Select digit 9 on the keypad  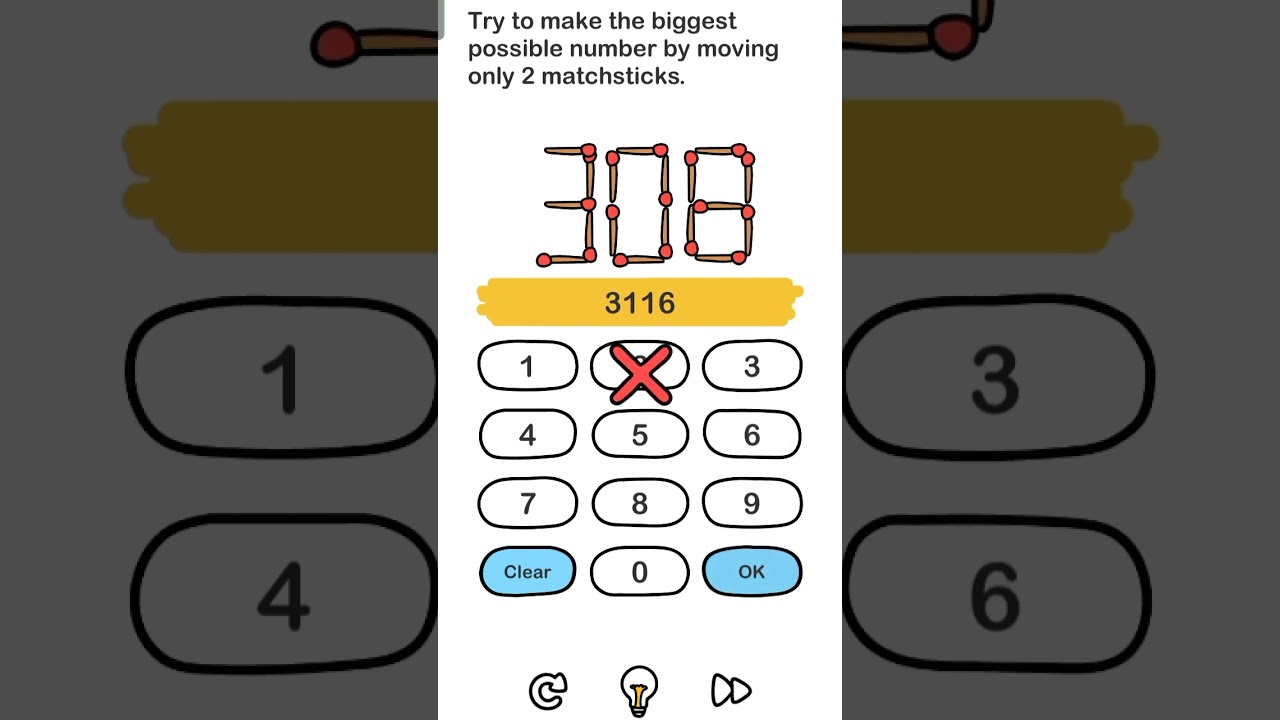point(752,503)
